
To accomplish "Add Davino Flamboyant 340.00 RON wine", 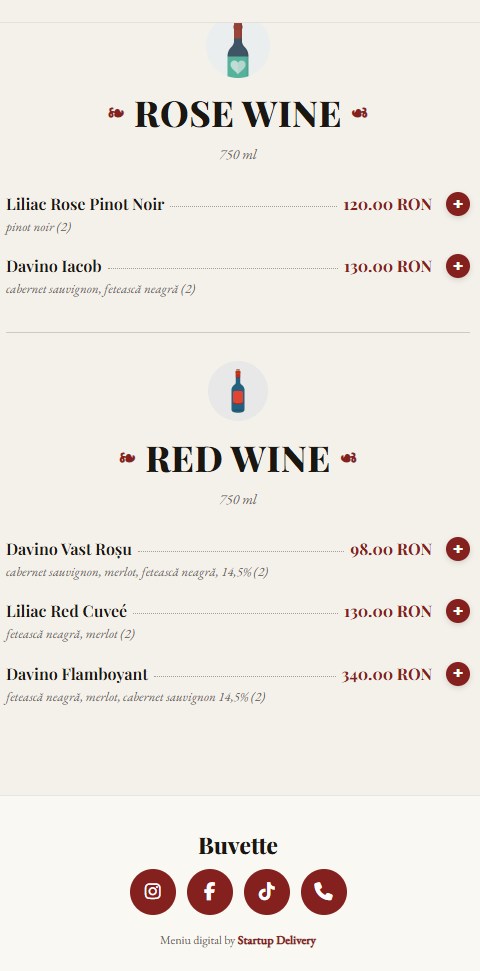I will point(458,674).
